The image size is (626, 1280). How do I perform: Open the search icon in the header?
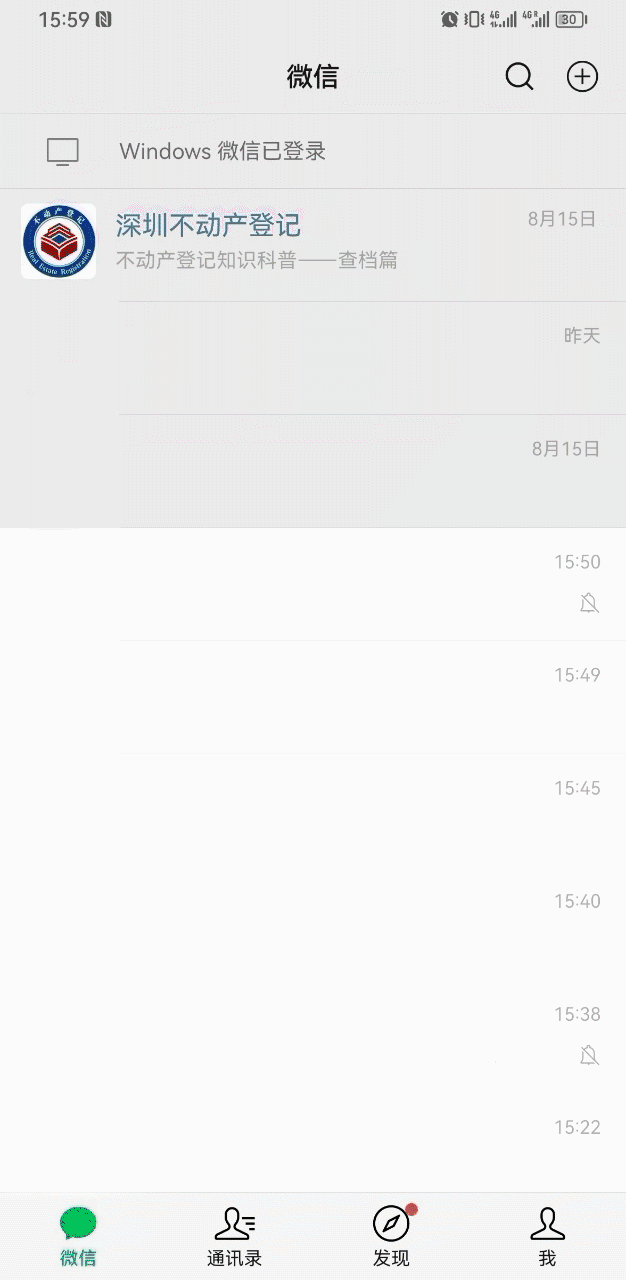(x=519, y=77)
